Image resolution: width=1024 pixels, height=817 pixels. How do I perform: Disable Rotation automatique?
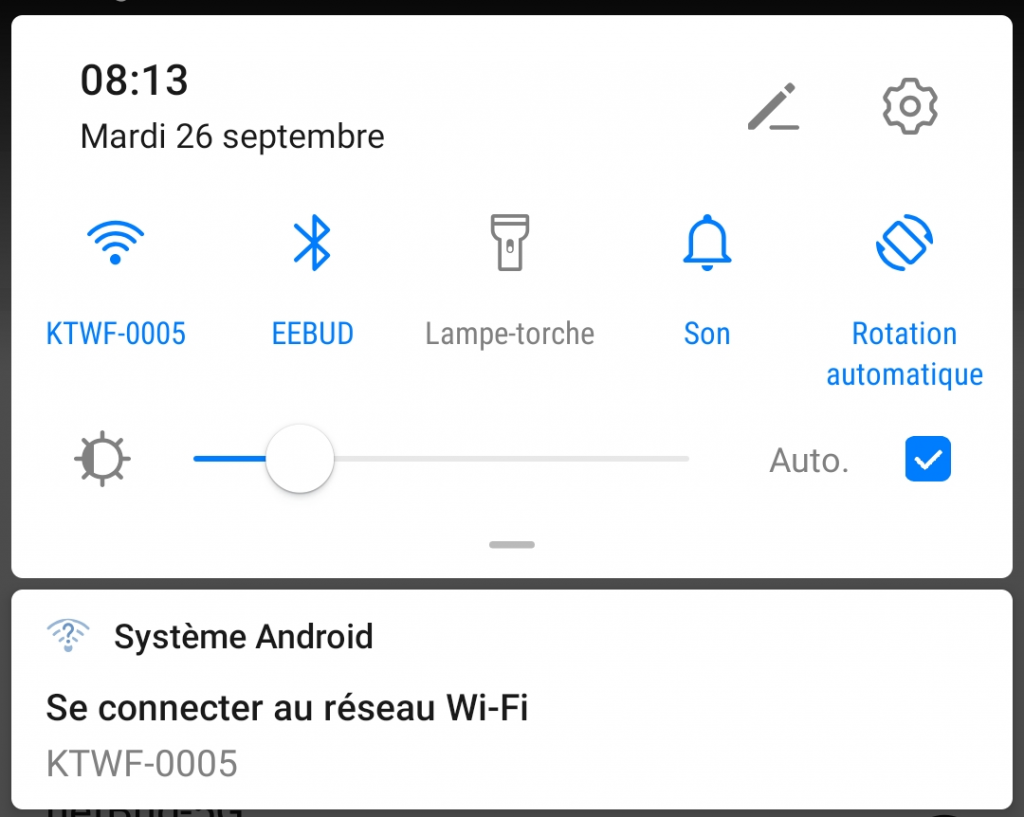tap(904, 243)
